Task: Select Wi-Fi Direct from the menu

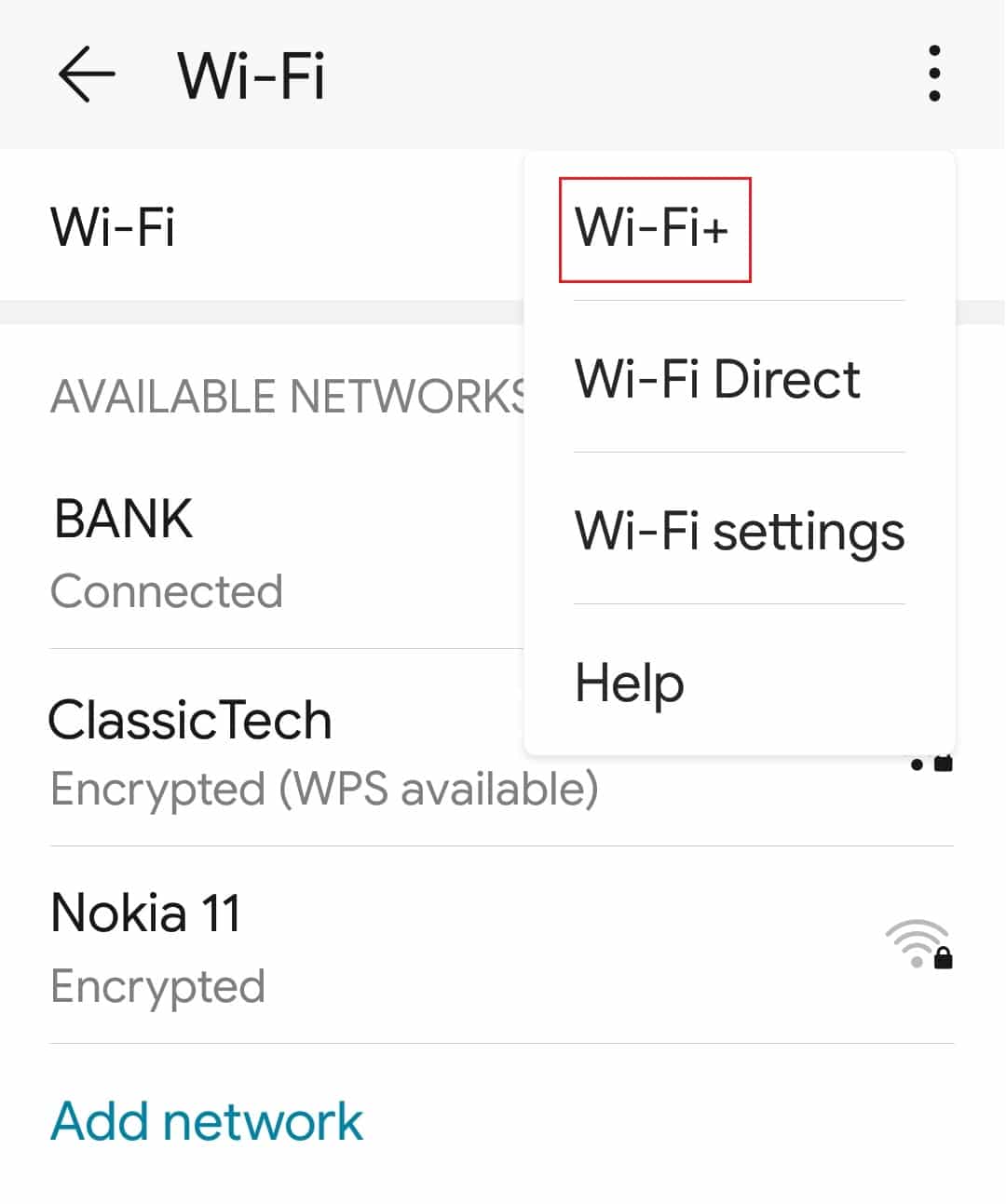Action: pyautogui.click(x=716, y=378)
